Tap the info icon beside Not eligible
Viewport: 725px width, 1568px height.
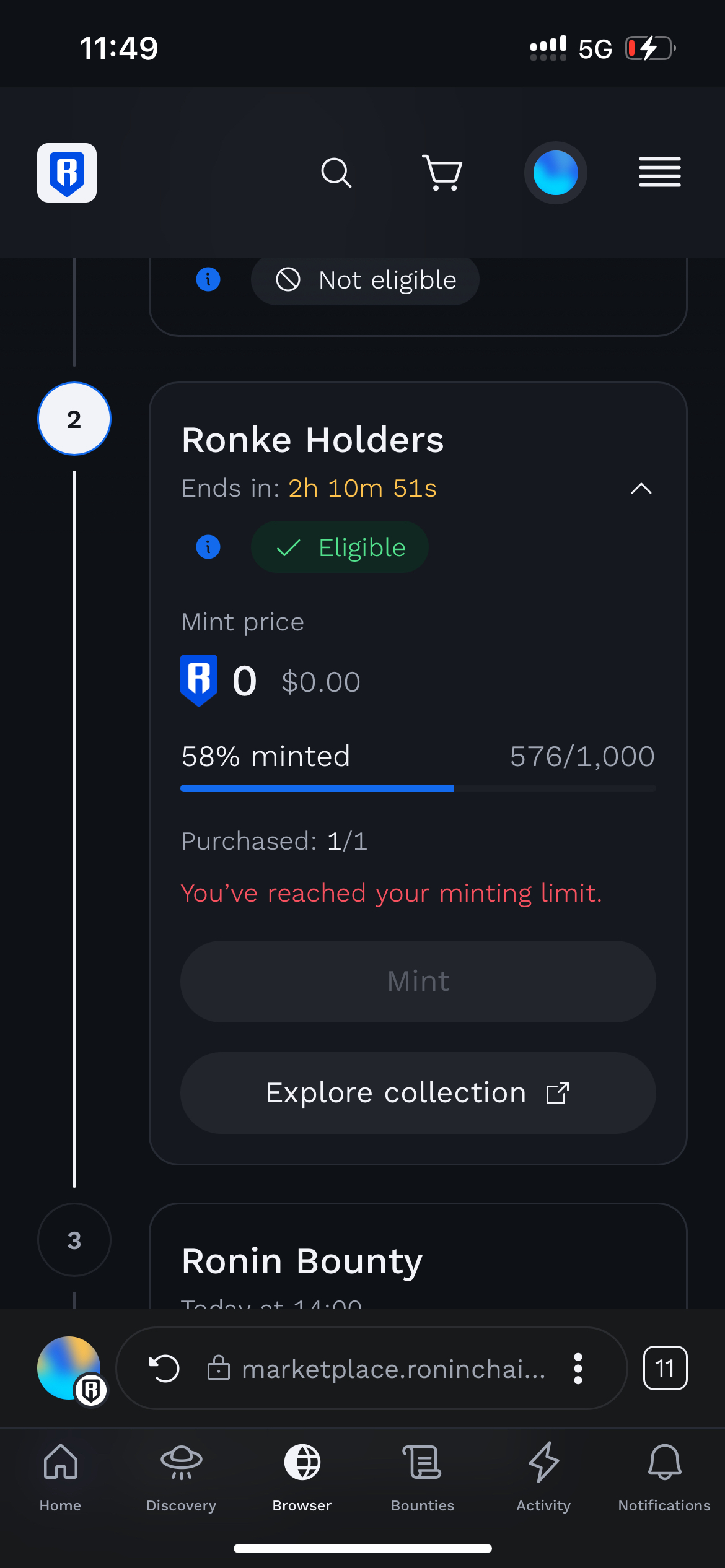click(208, 279)
